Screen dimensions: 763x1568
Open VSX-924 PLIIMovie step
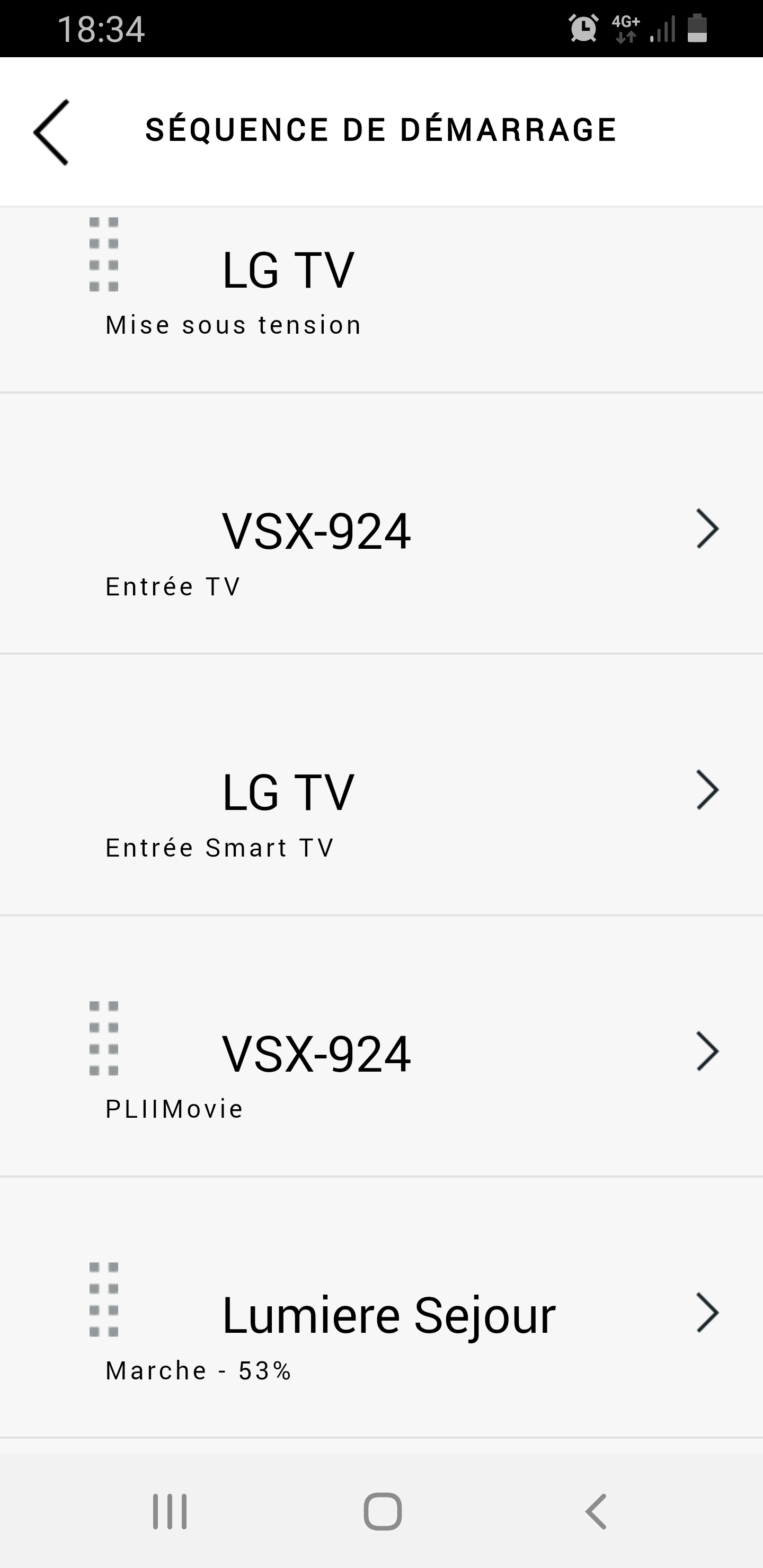coord(706,1051)
